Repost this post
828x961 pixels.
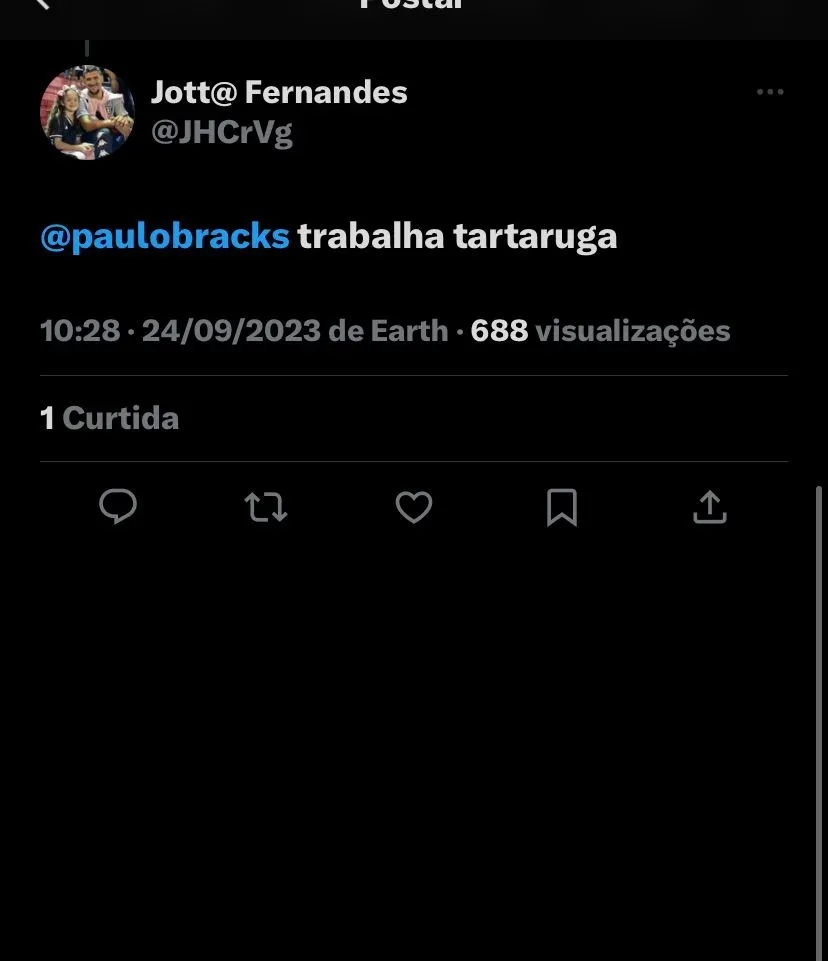click(266, 507)
